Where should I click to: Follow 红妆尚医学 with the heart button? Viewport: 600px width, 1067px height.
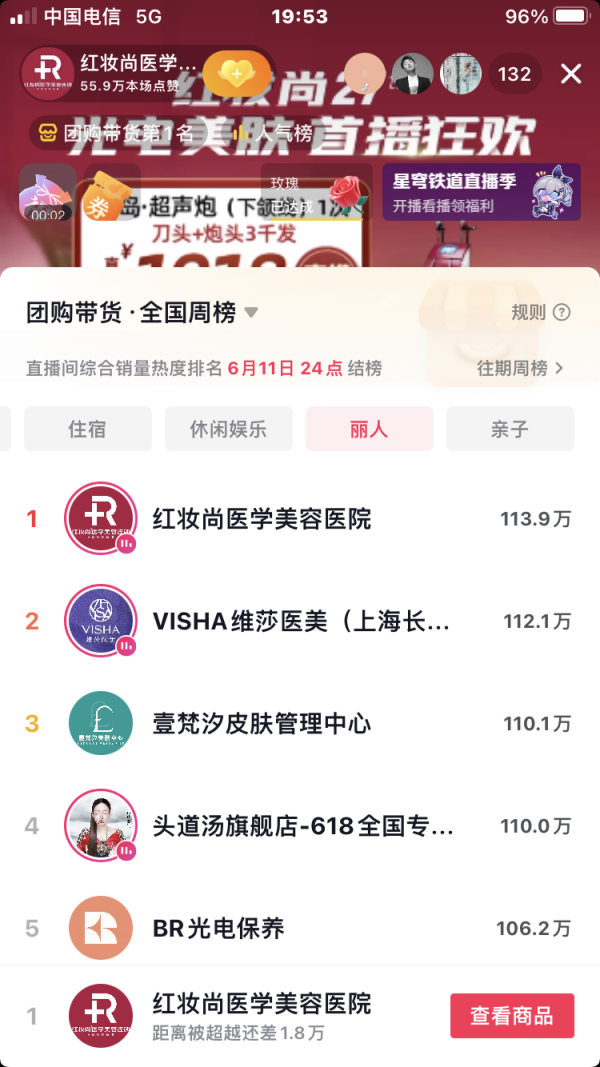tap(236, 73)
